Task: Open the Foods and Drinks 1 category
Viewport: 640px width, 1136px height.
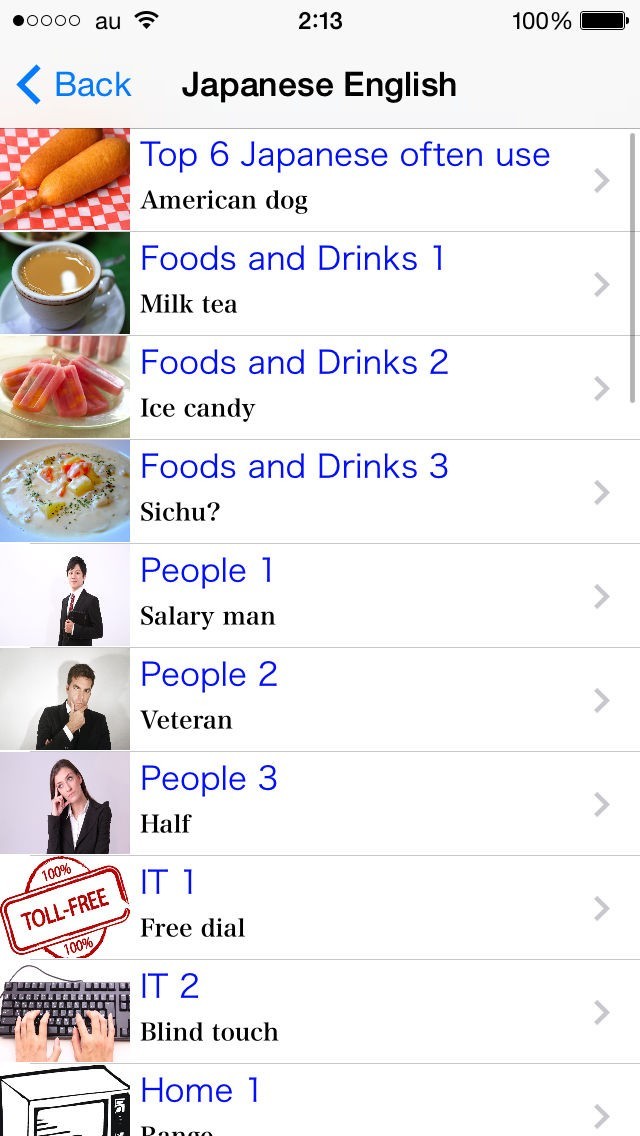Action: point(320,284)
